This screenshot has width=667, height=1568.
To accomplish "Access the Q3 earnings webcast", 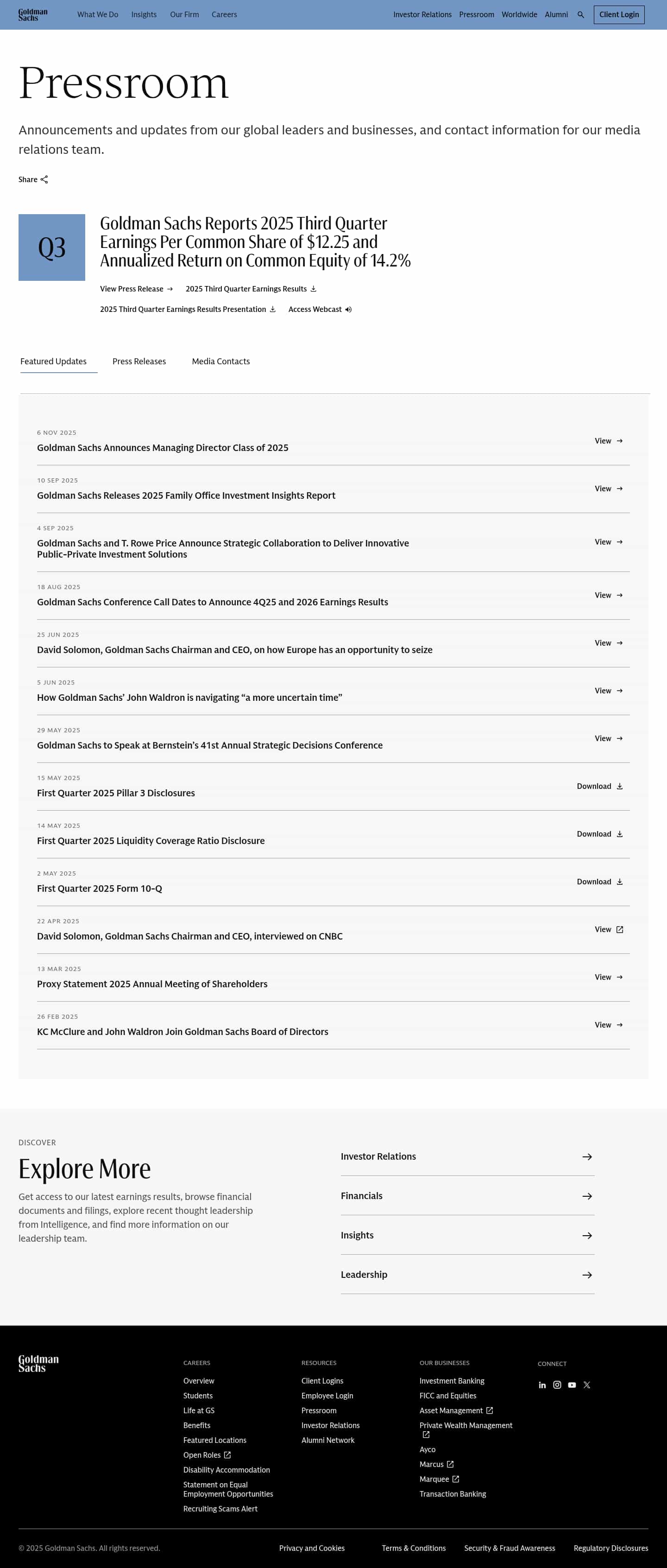I will click(320, 310).
